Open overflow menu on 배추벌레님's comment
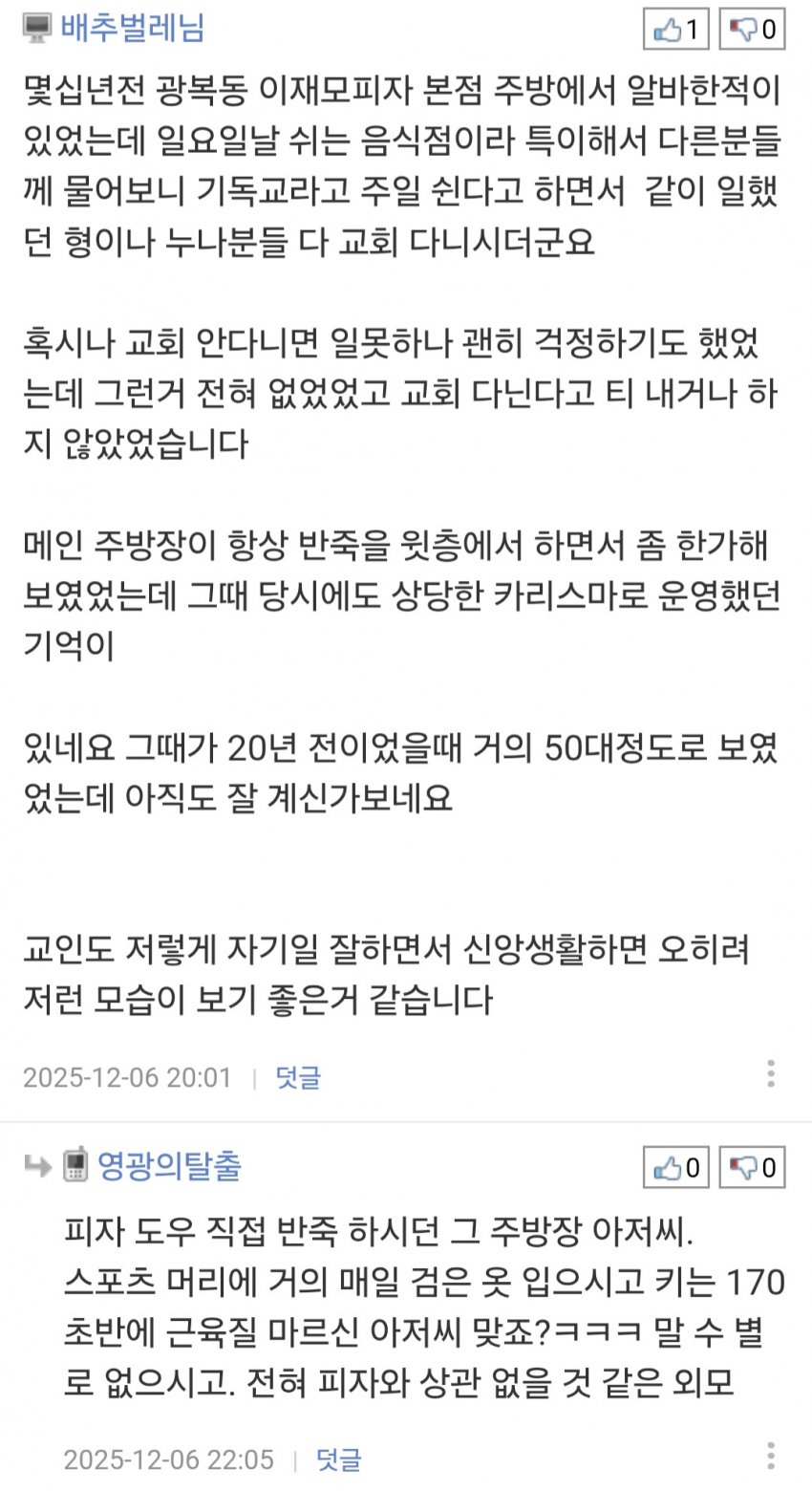The width and height of the screenshot is (812, 1491). pyautogui.click(x=771, y=1074)
